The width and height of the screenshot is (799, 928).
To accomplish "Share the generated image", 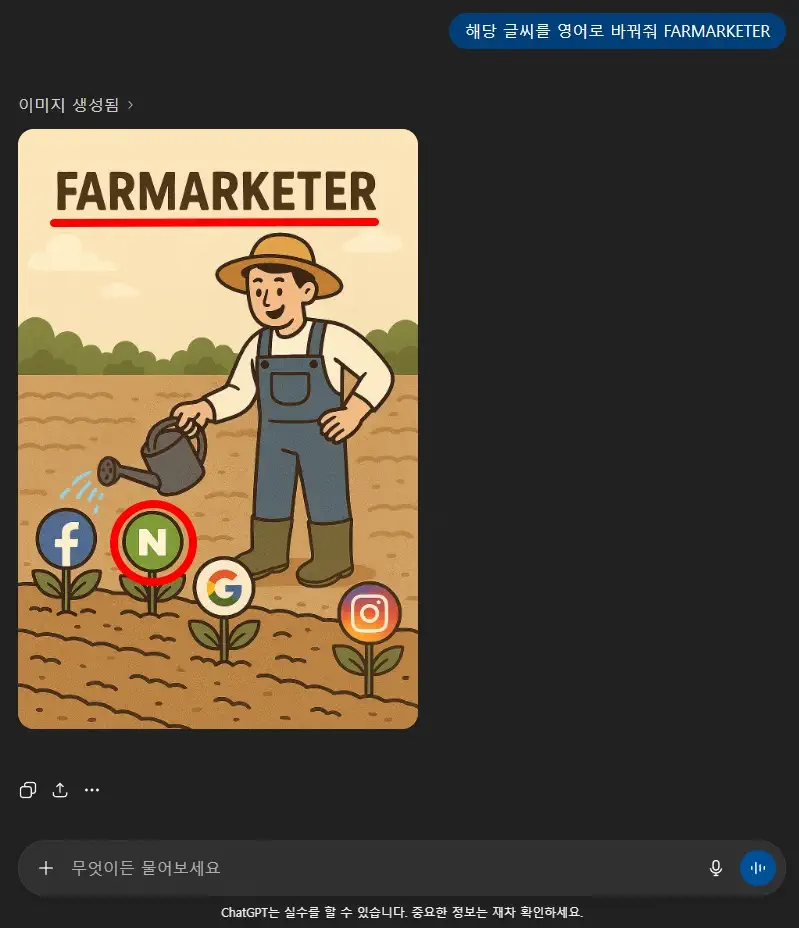I will coord(60,790).
